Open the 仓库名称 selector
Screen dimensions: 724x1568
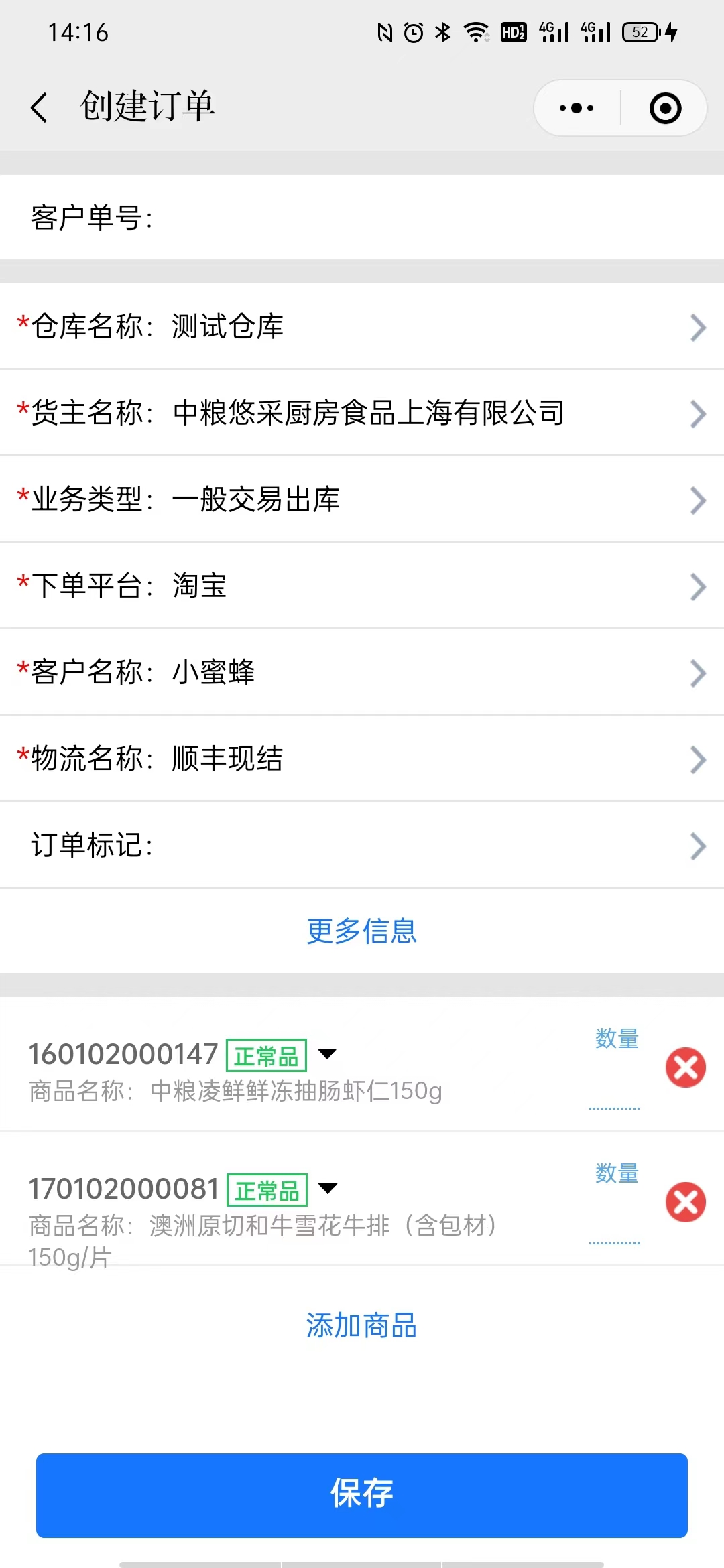pyautogui.click(x=362, y=326)
